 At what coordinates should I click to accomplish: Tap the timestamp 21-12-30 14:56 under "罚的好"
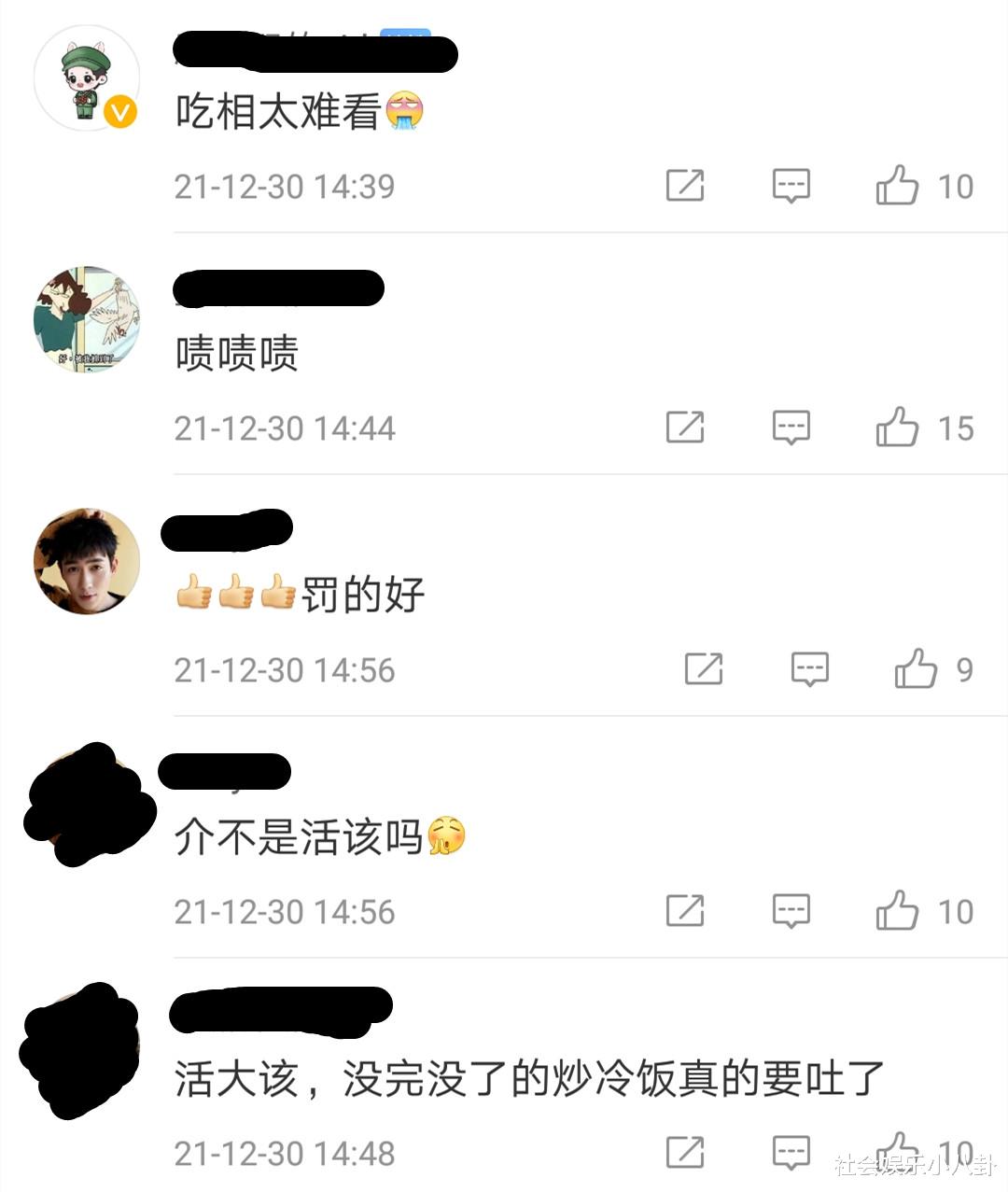(x=285, y=668)
